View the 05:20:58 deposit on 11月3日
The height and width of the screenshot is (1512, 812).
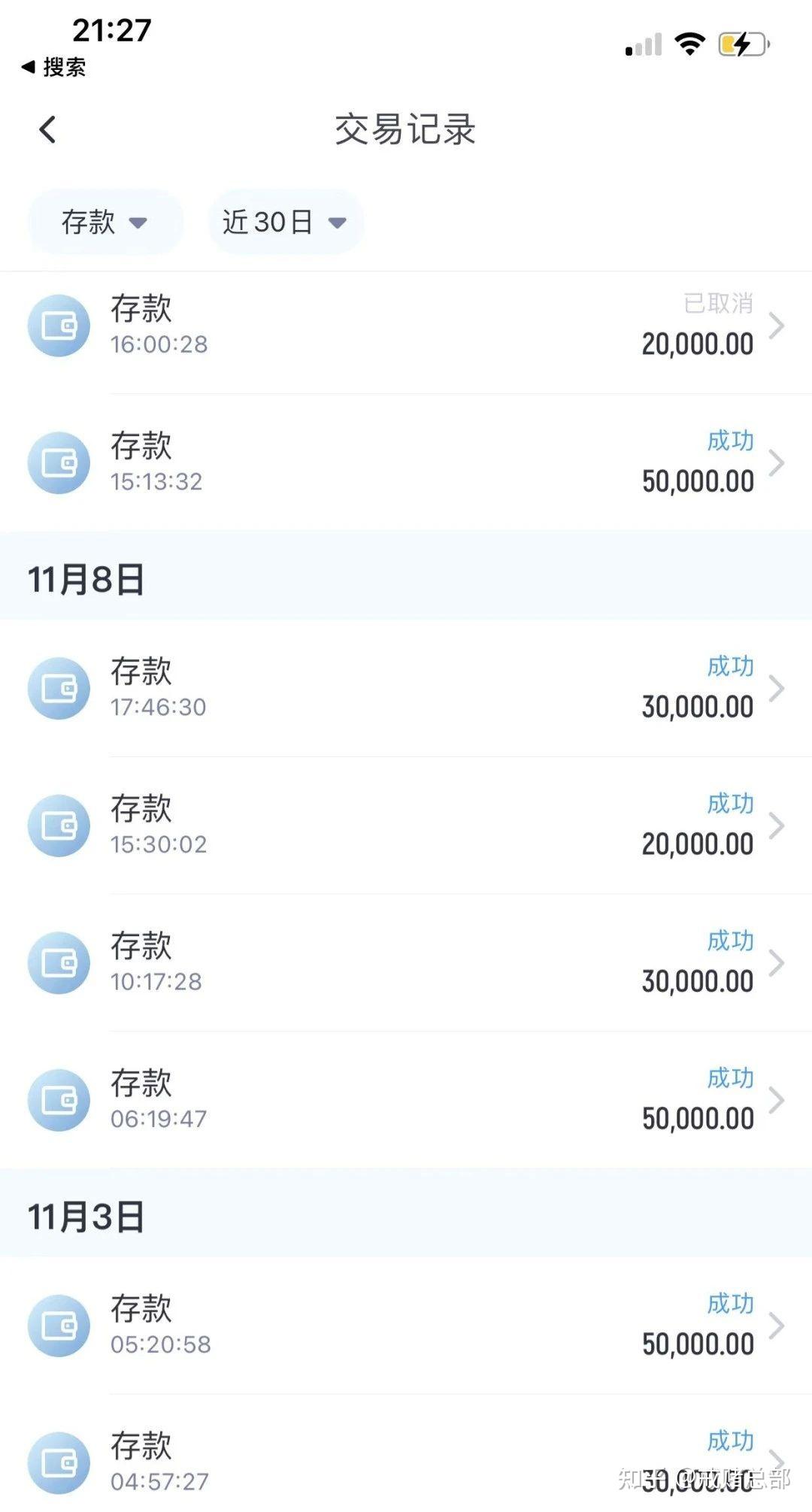406,1326
